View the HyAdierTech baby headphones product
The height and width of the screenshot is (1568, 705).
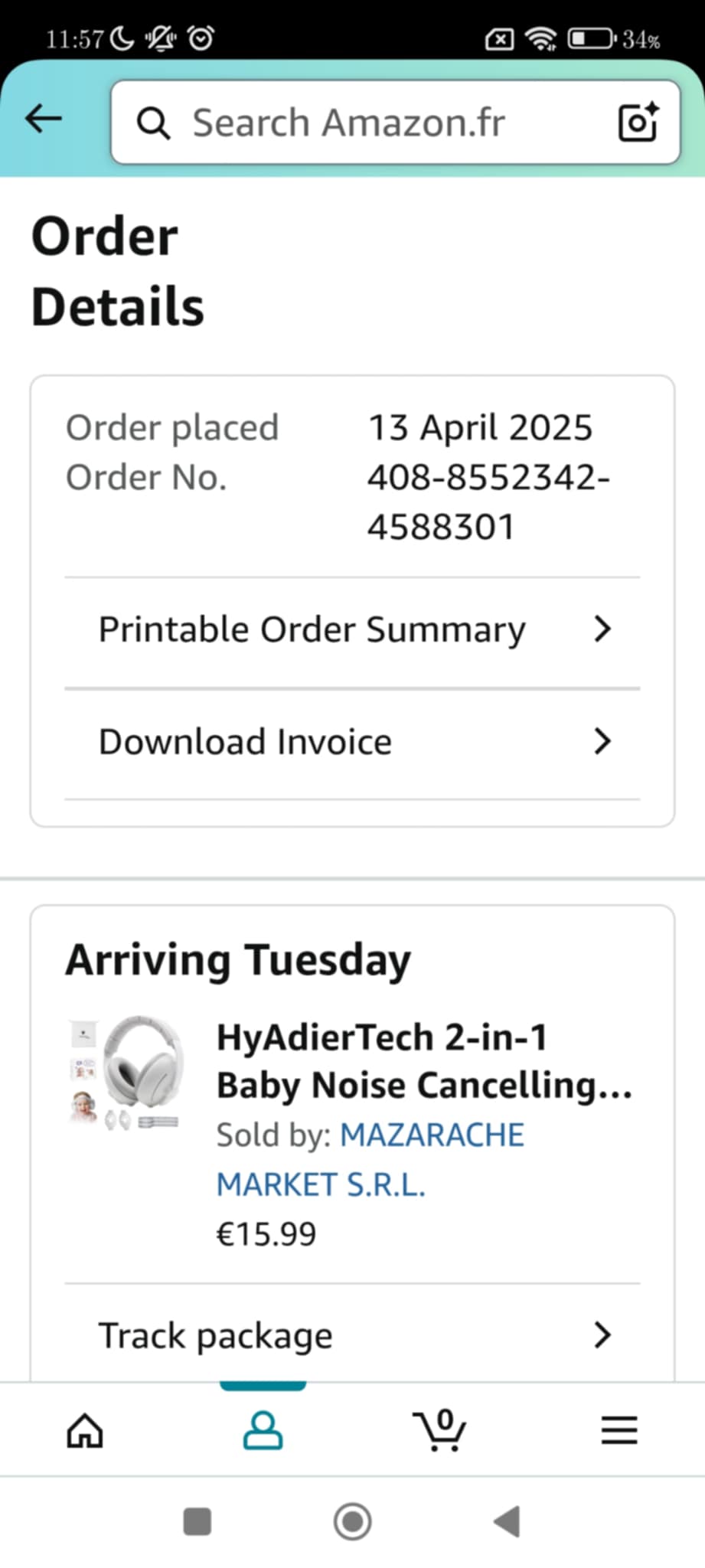pyautogui.click(x=423, y=1061)
